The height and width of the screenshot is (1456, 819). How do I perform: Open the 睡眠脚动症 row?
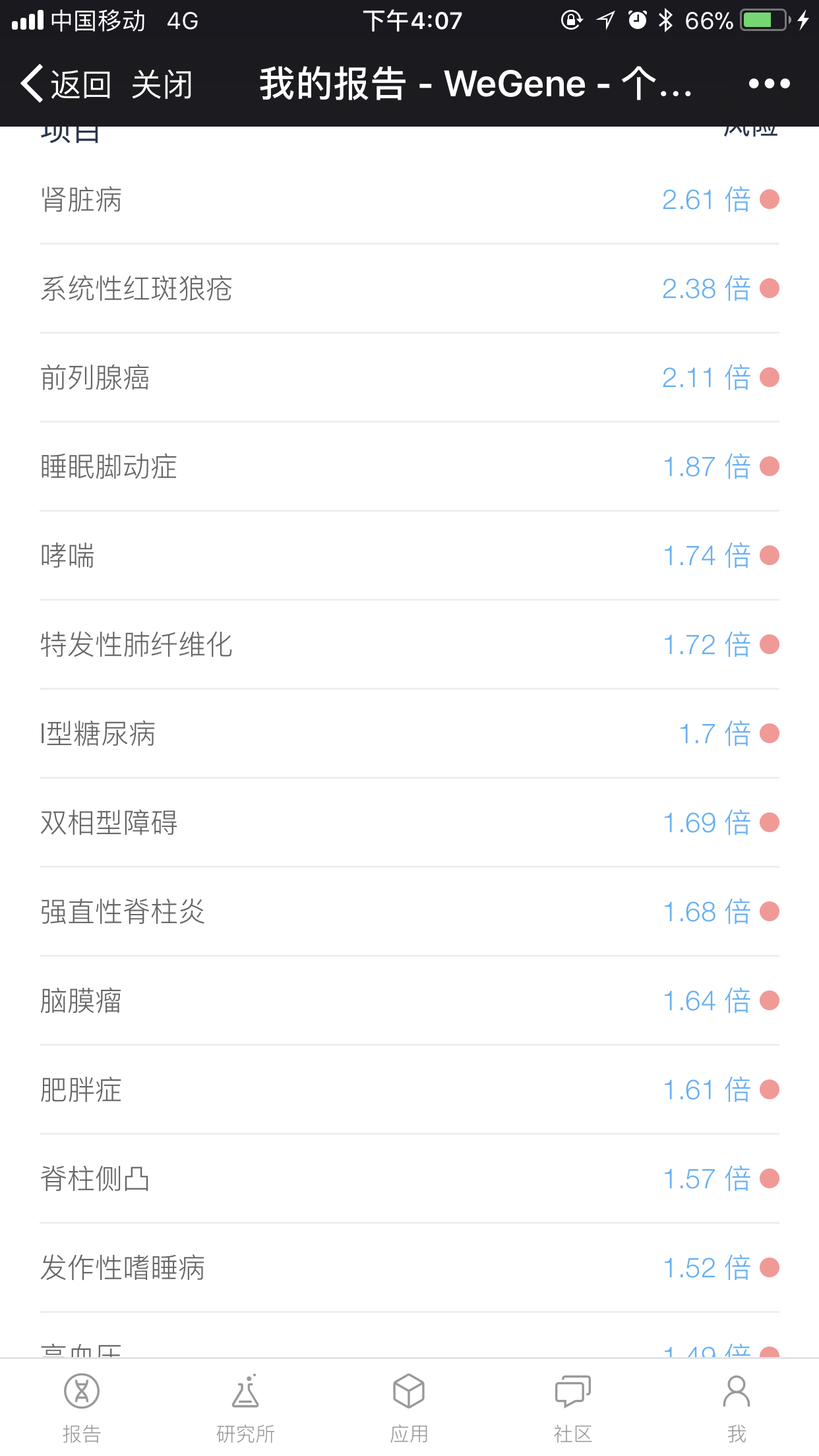pos(409,467)
